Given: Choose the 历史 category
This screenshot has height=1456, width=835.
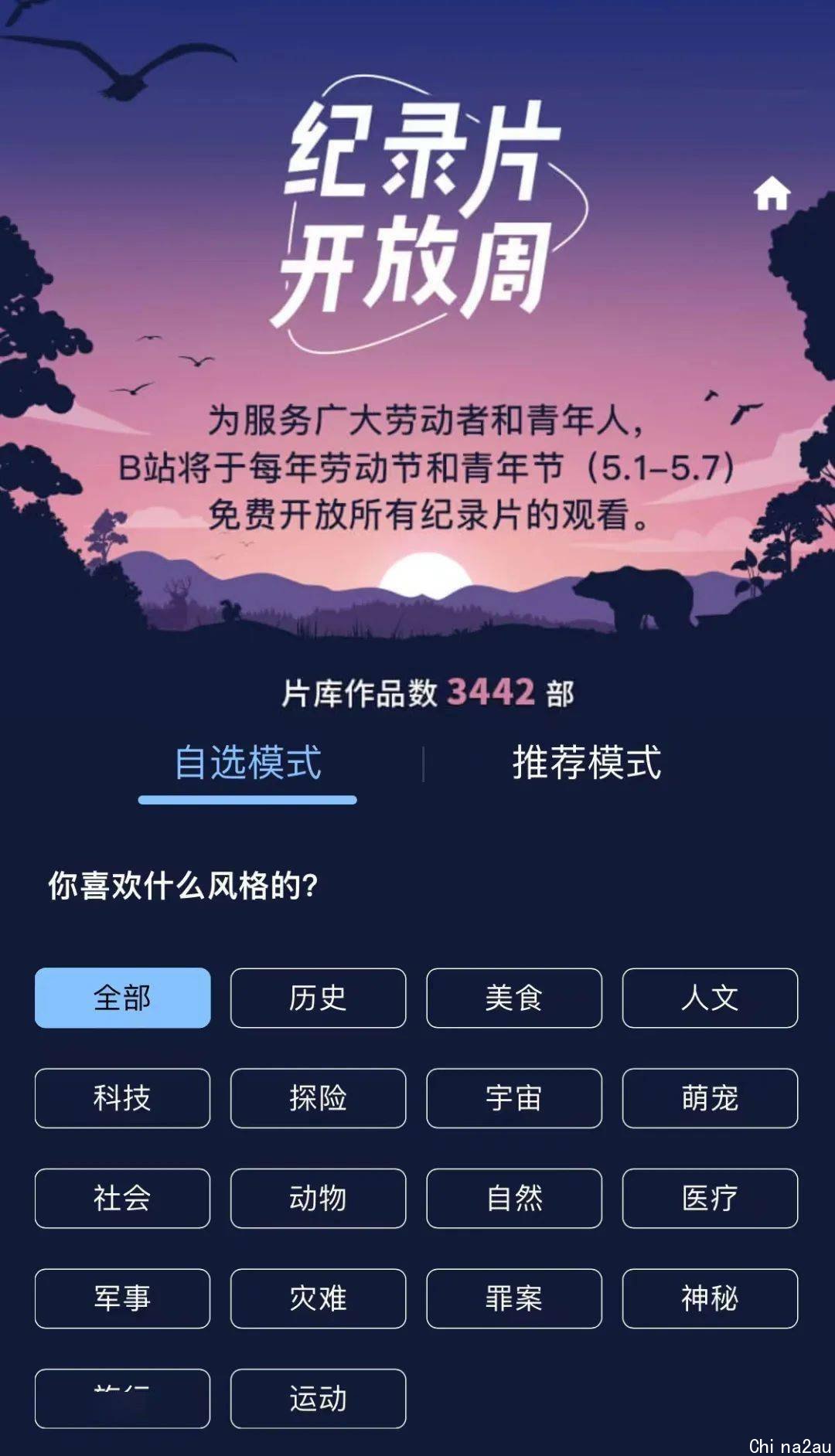Looking at the screenshot, I should tap(318, 998).
